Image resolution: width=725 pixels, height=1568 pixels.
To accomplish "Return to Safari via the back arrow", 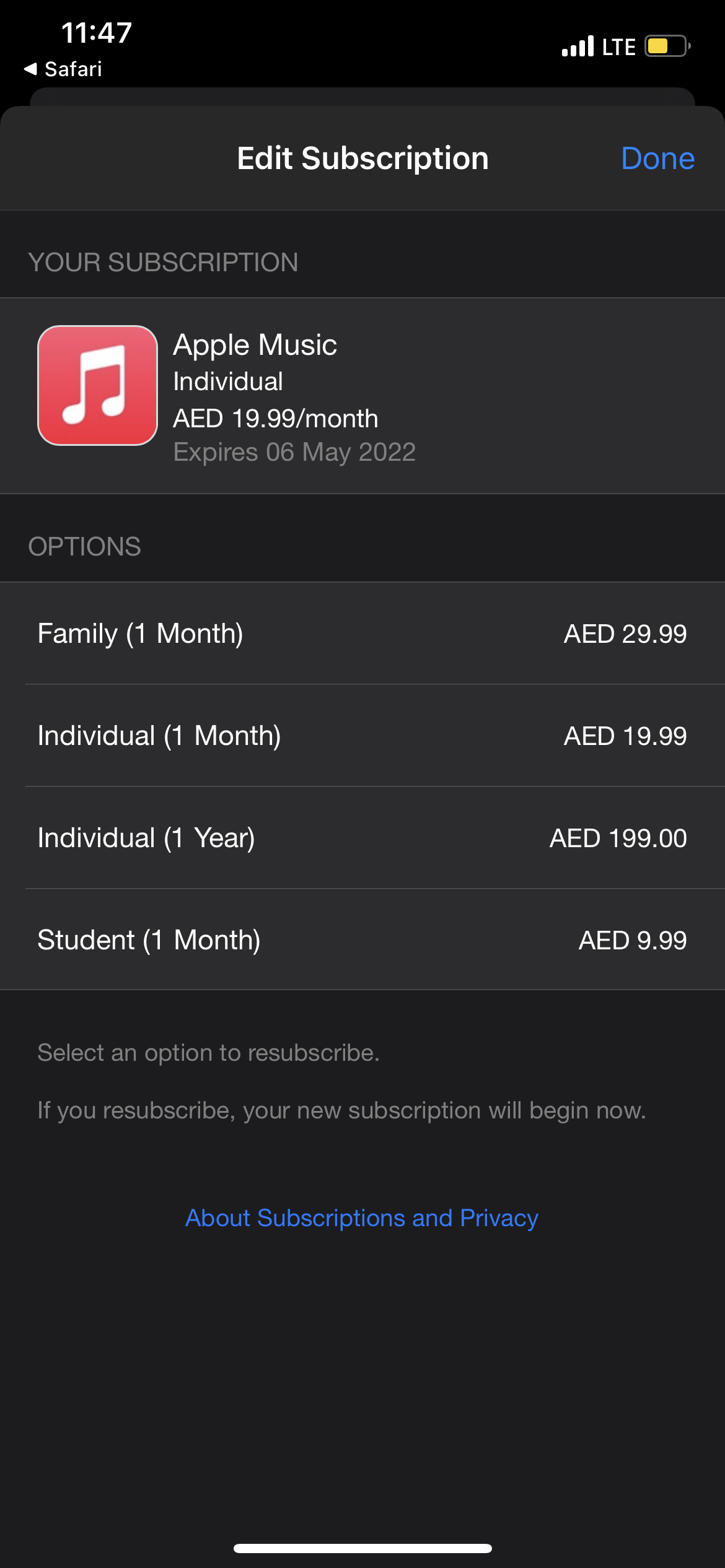I will coord(63,69).
